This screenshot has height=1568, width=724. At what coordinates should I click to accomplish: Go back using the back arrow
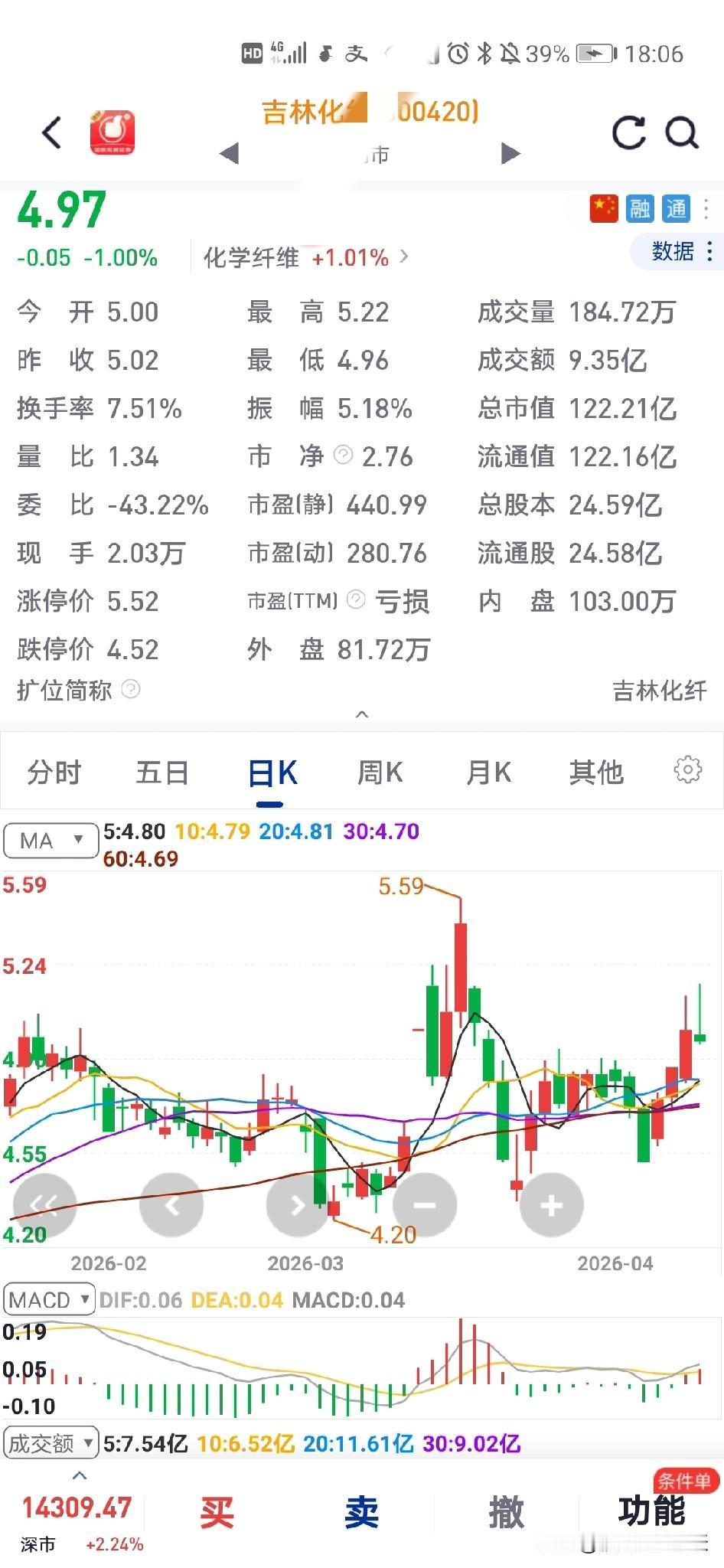point(51,132)
